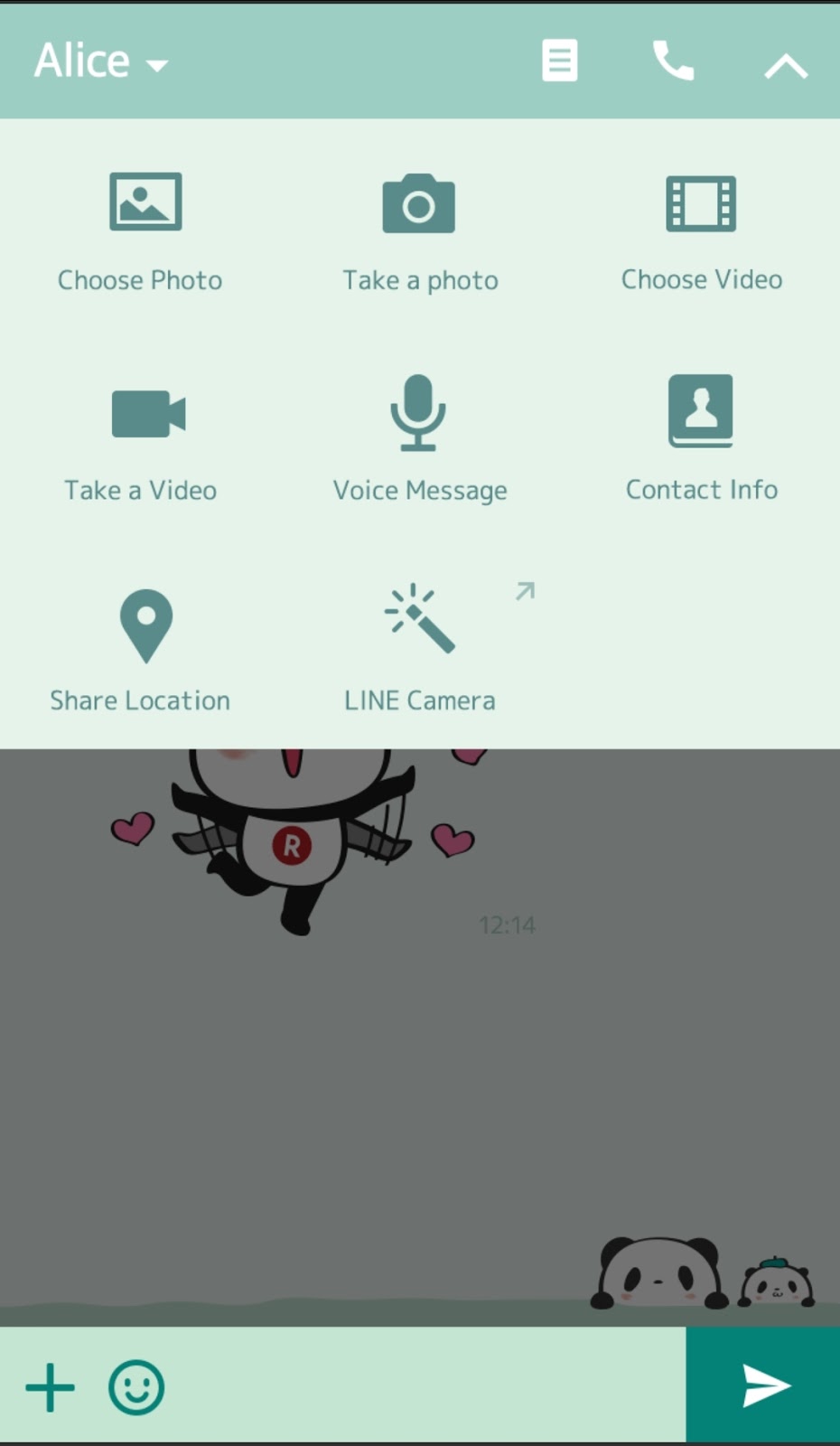Send a Voice Message
The width and height of the screenshot is (840, 1446).
pyautogui.click(x=419, y=441)
